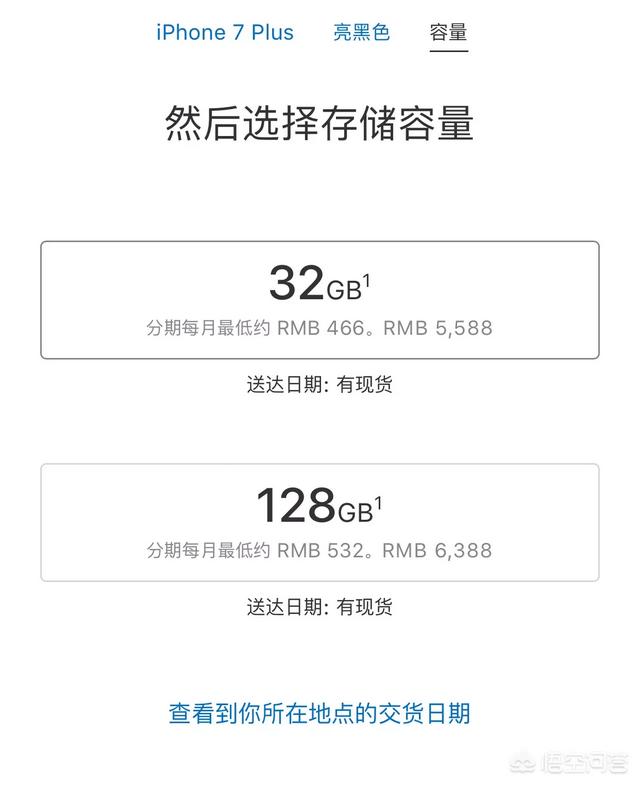Open the 容量 step tab
Viewport: 640px width, 785px height.
pyautogui.click(x=449, y=32)
